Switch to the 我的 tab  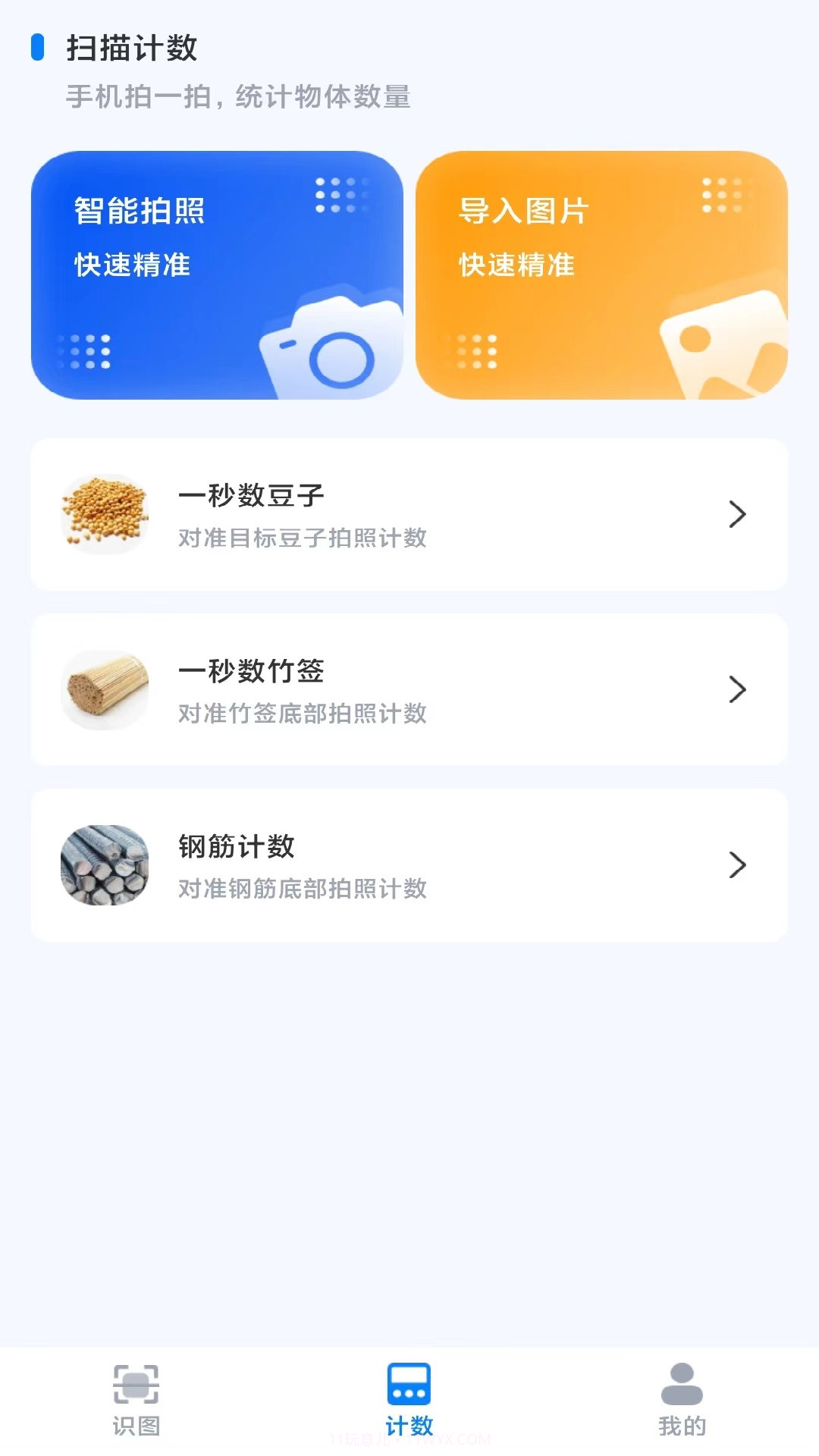(x=682, y=1403)
